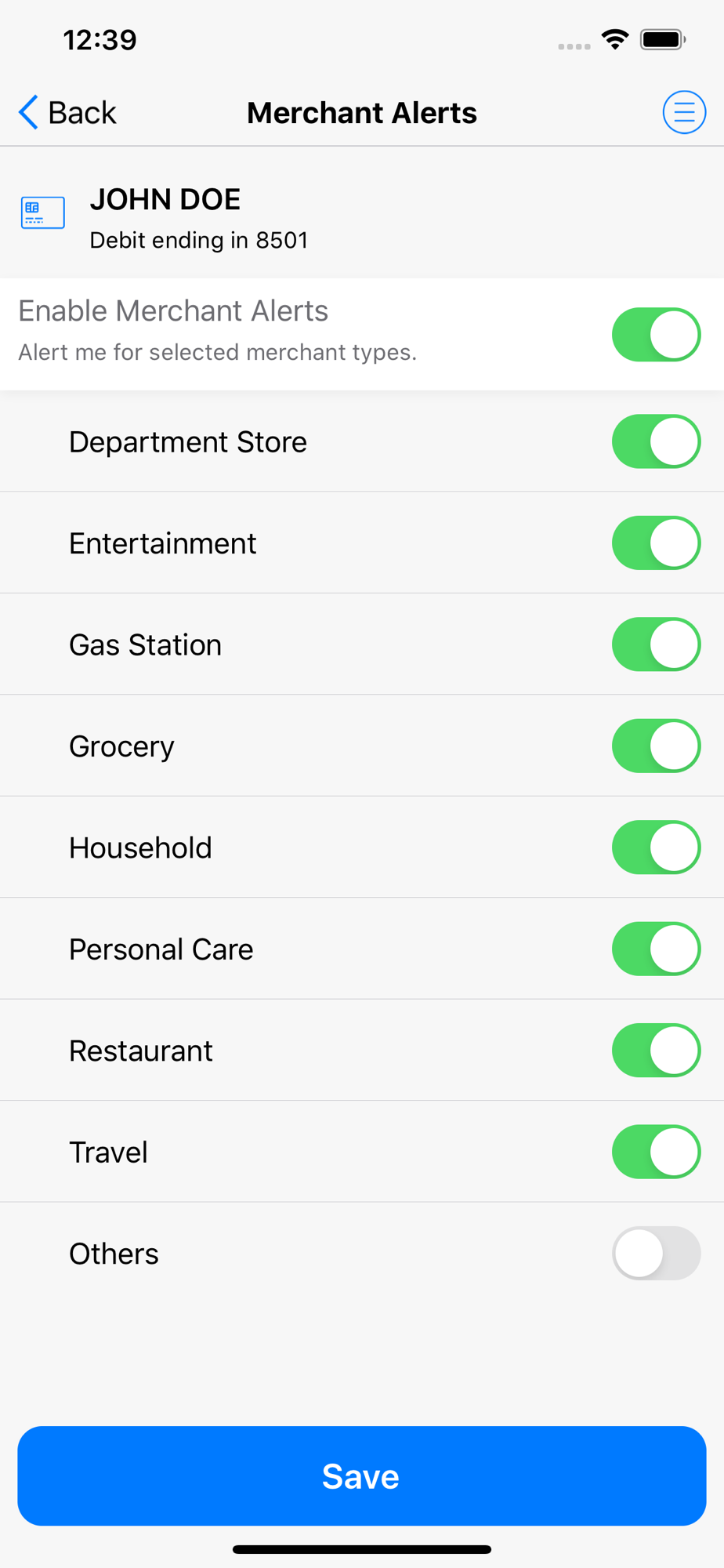The image size is (724, 1568).
Task: Turn off Department Store alerts
Action: [656, 441]
